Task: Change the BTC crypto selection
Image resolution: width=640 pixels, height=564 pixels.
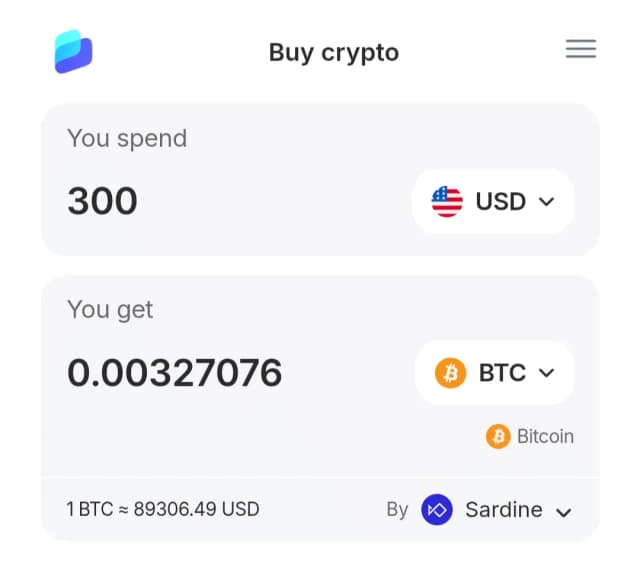Action: [x=495, y=373]
